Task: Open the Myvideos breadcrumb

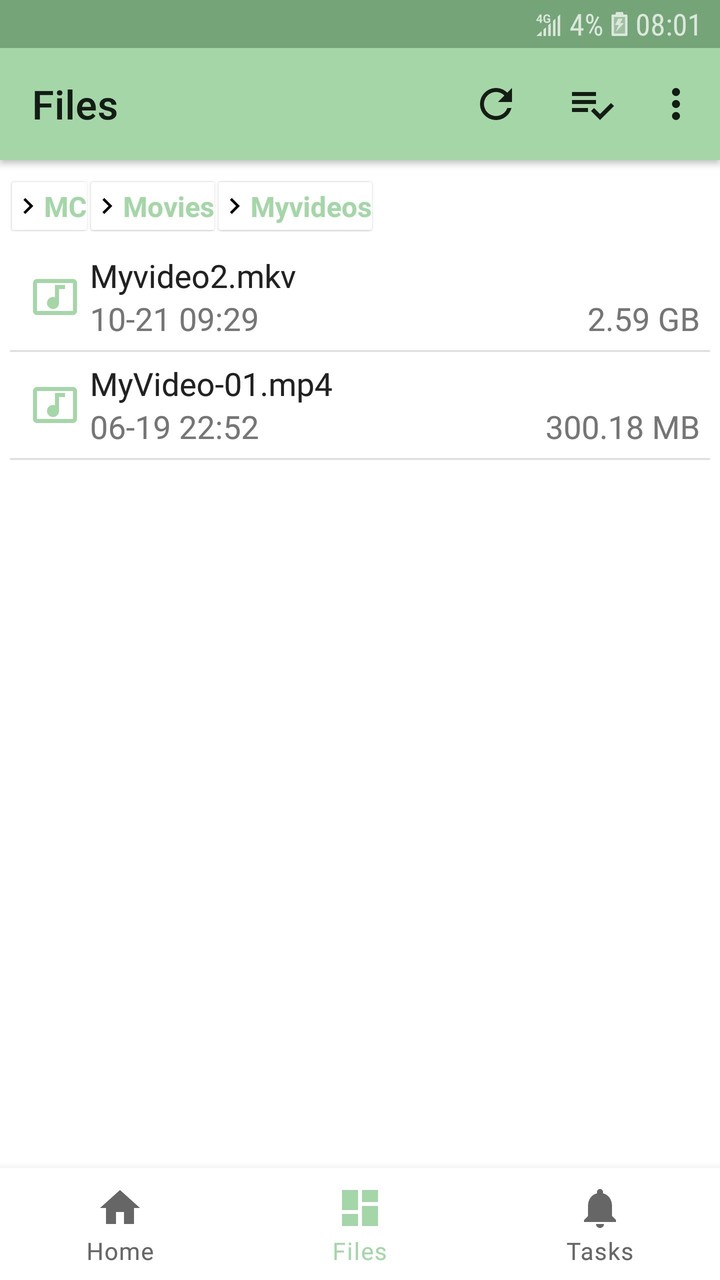Action: tap(310, 206)
